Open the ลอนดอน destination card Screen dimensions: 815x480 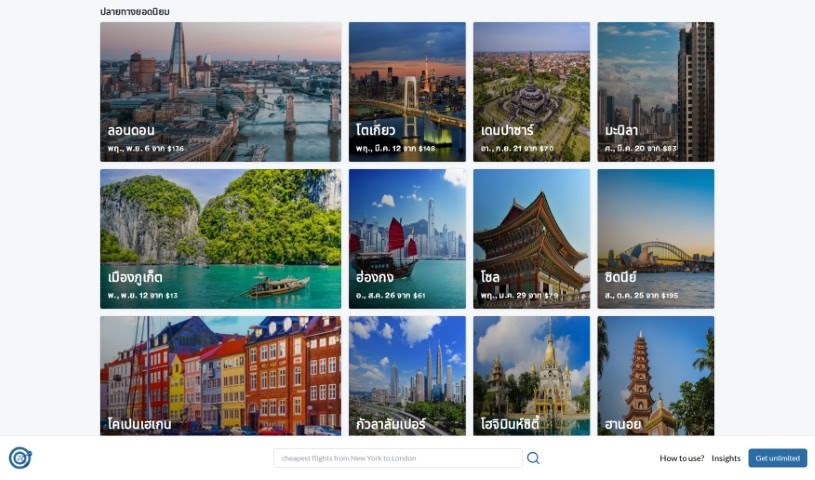click(x=220, y=92)
